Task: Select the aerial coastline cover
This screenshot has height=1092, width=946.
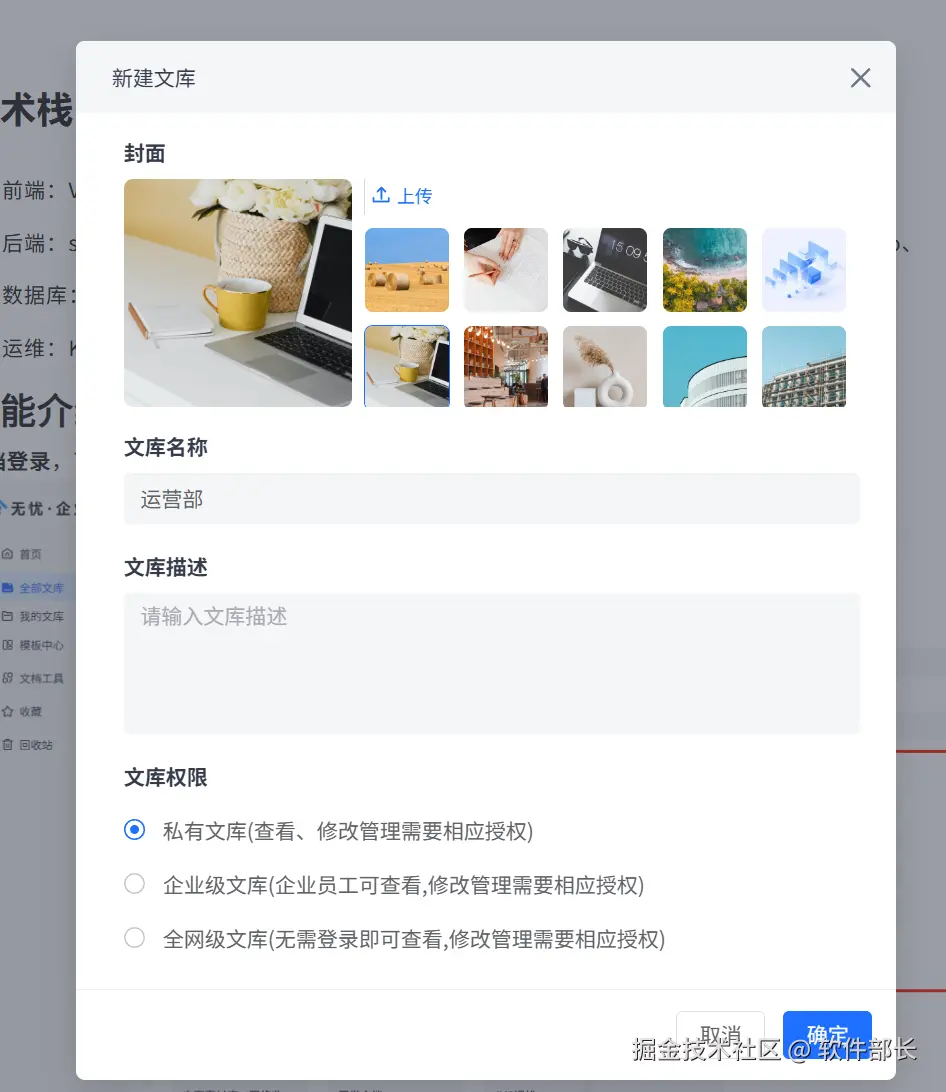Action: coord(705,270)
